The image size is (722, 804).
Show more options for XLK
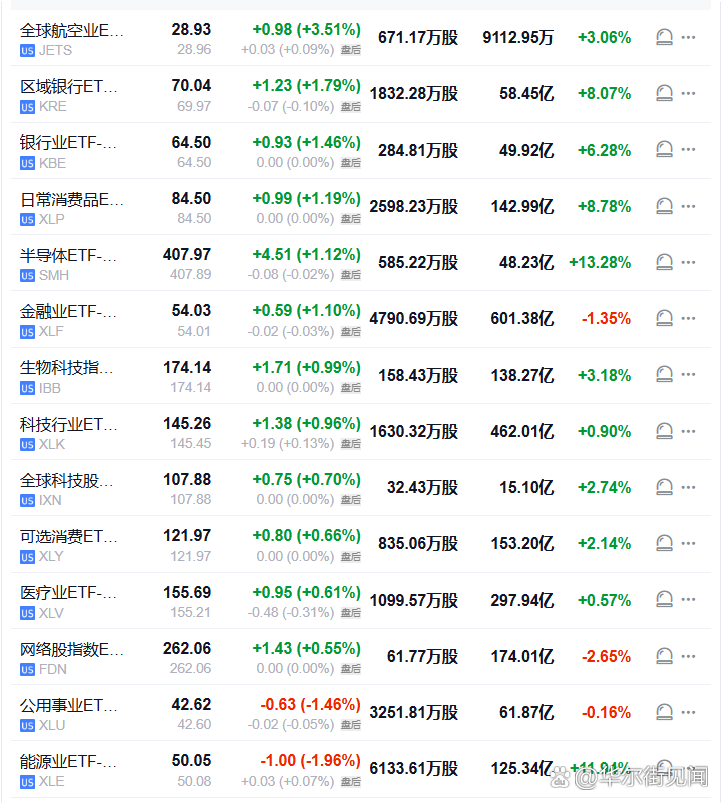tap(688, 431)
